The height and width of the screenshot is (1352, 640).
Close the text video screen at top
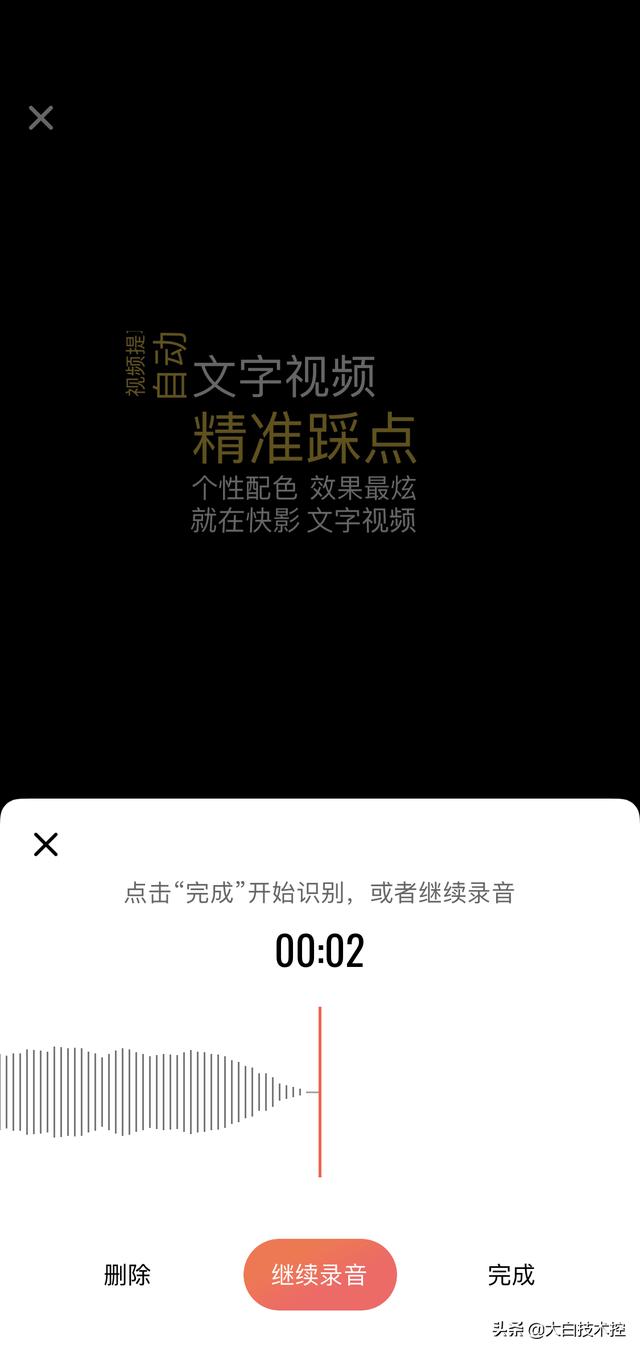41,118
